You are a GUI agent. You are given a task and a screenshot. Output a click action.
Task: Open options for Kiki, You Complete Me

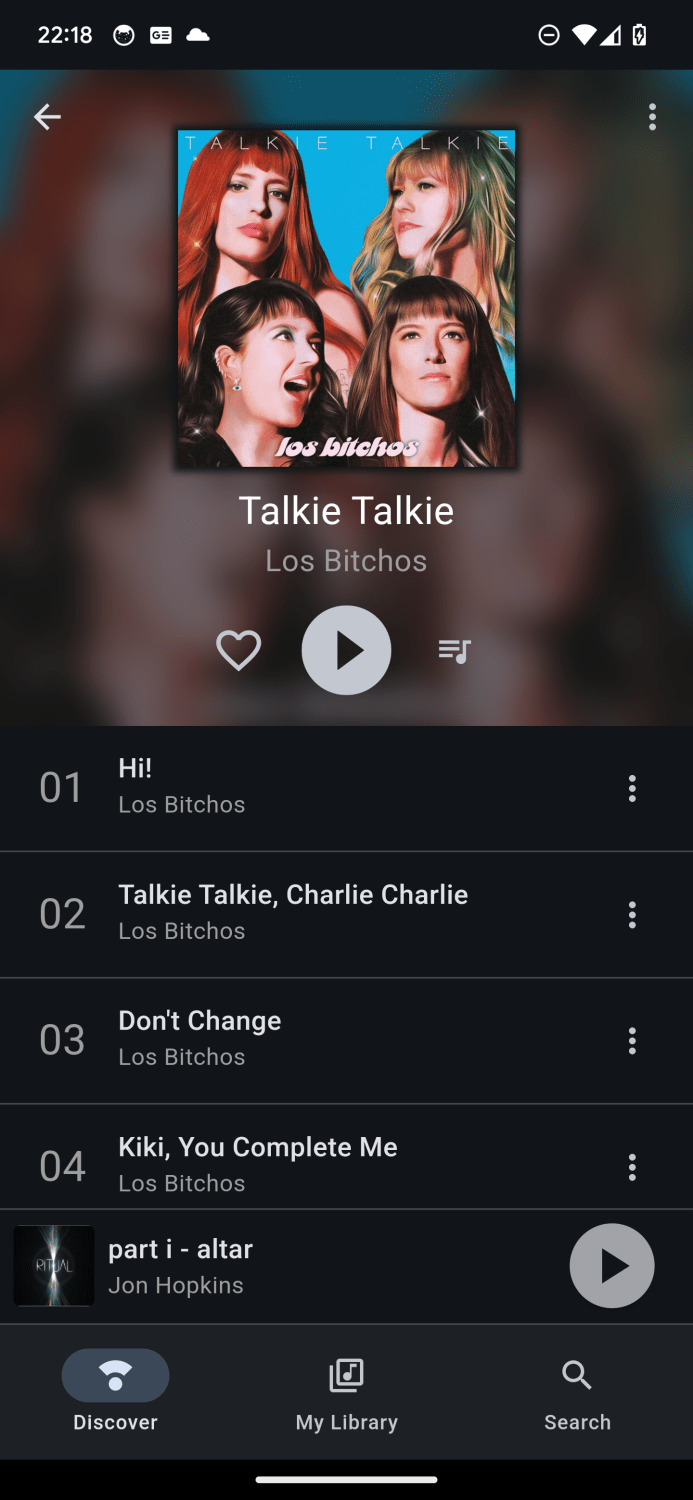[x=632, y=1166]
